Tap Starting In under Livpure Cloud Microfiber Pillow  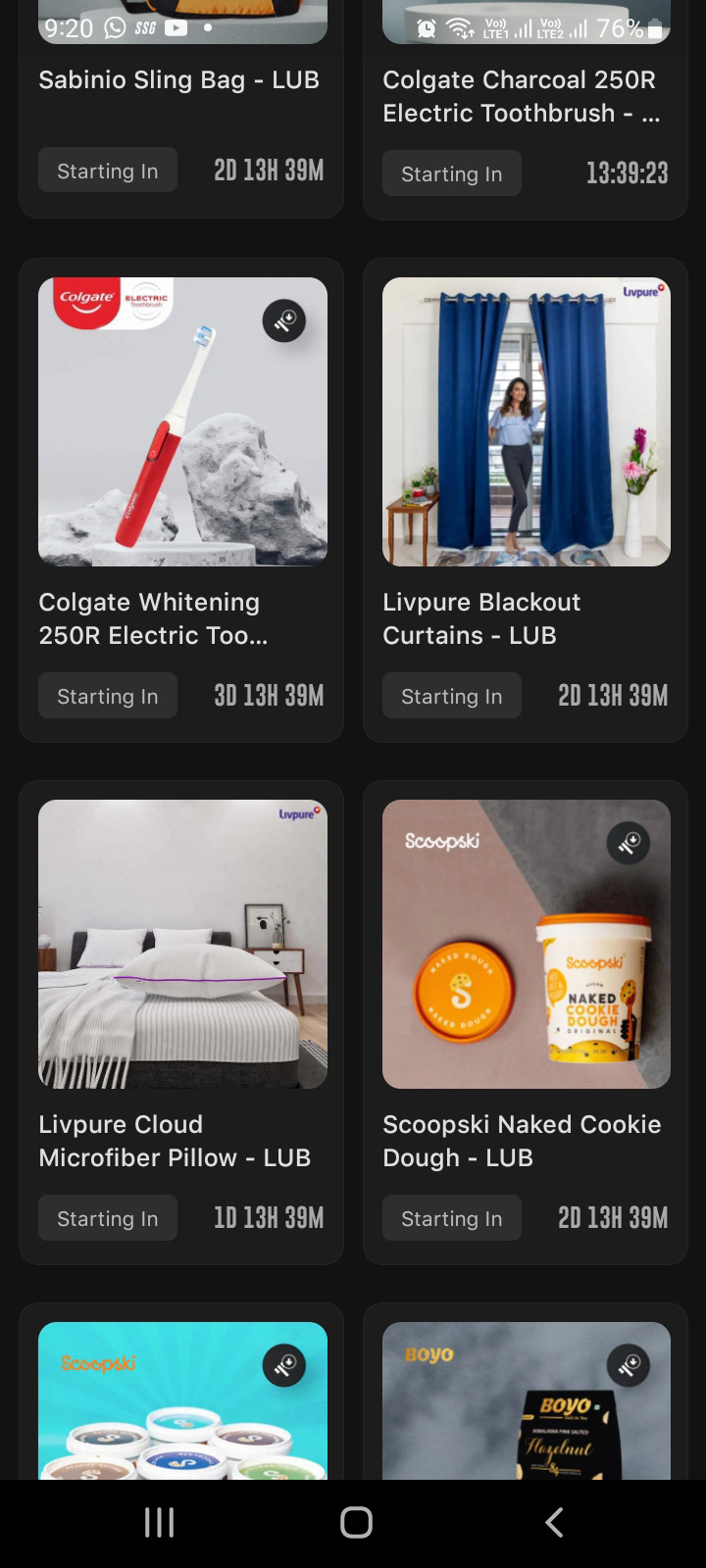pyautogui.click(x=108, y=1218)
